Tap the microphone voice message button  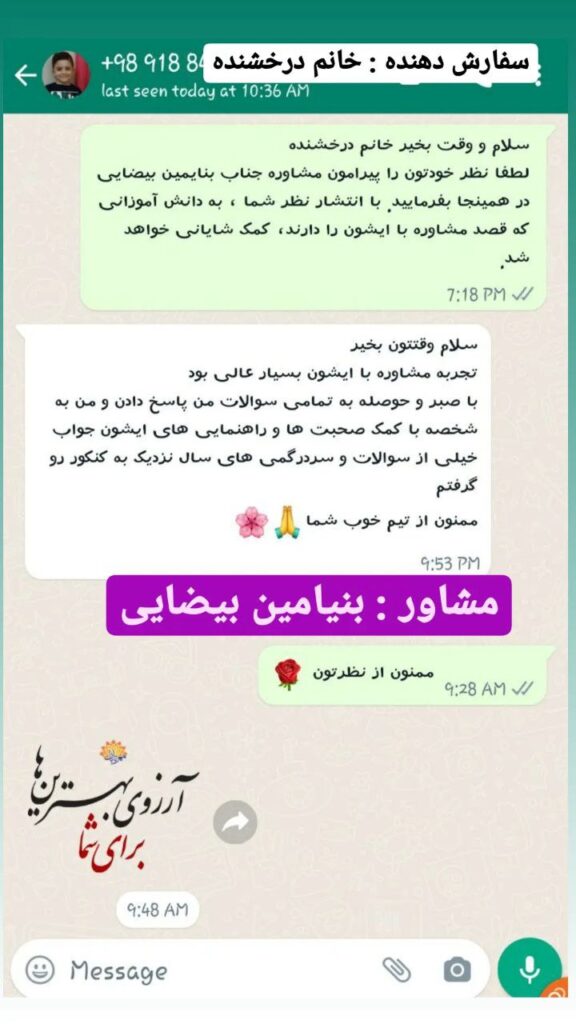[x=530, y=970]
